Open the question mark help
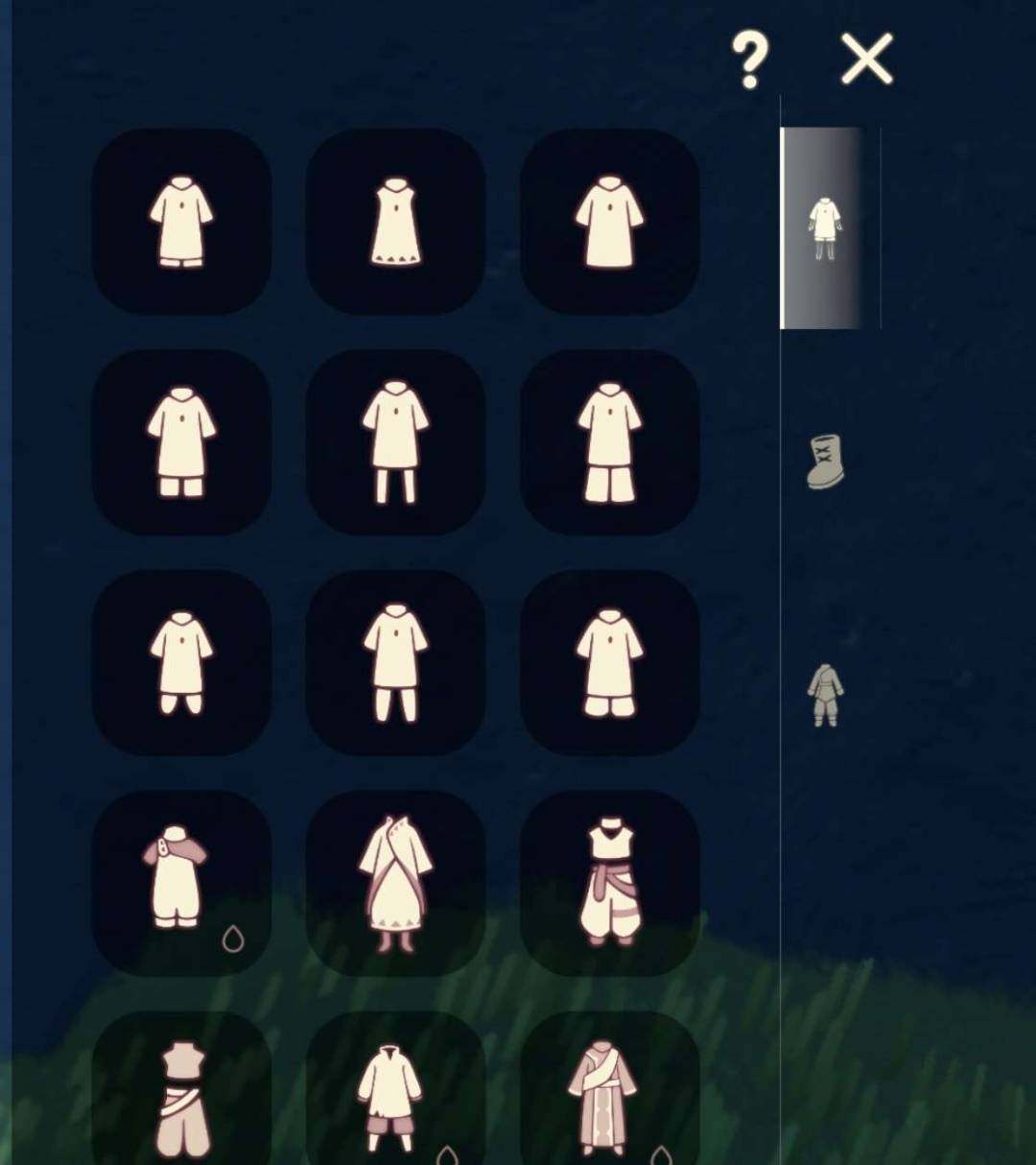 coord(749,60)
